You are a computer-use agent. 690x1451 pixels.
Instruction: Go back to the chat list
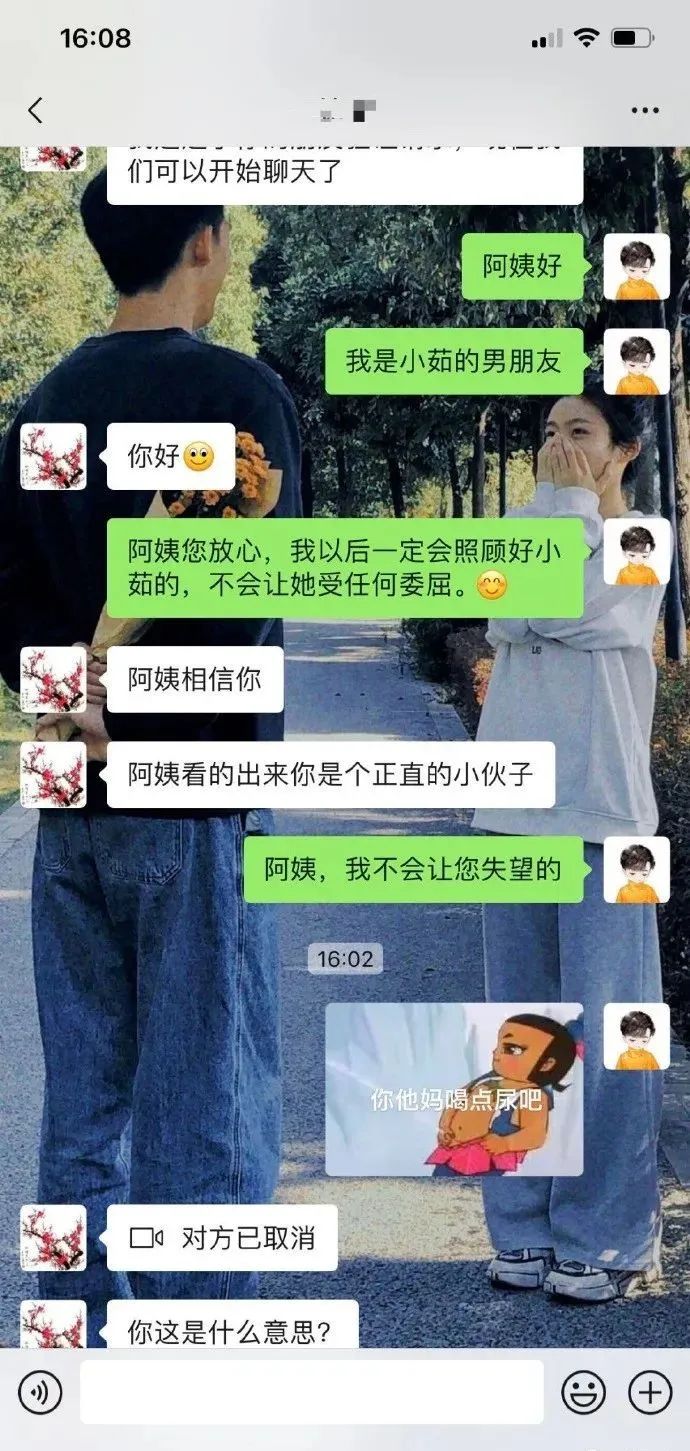click(x=36, y=110)
